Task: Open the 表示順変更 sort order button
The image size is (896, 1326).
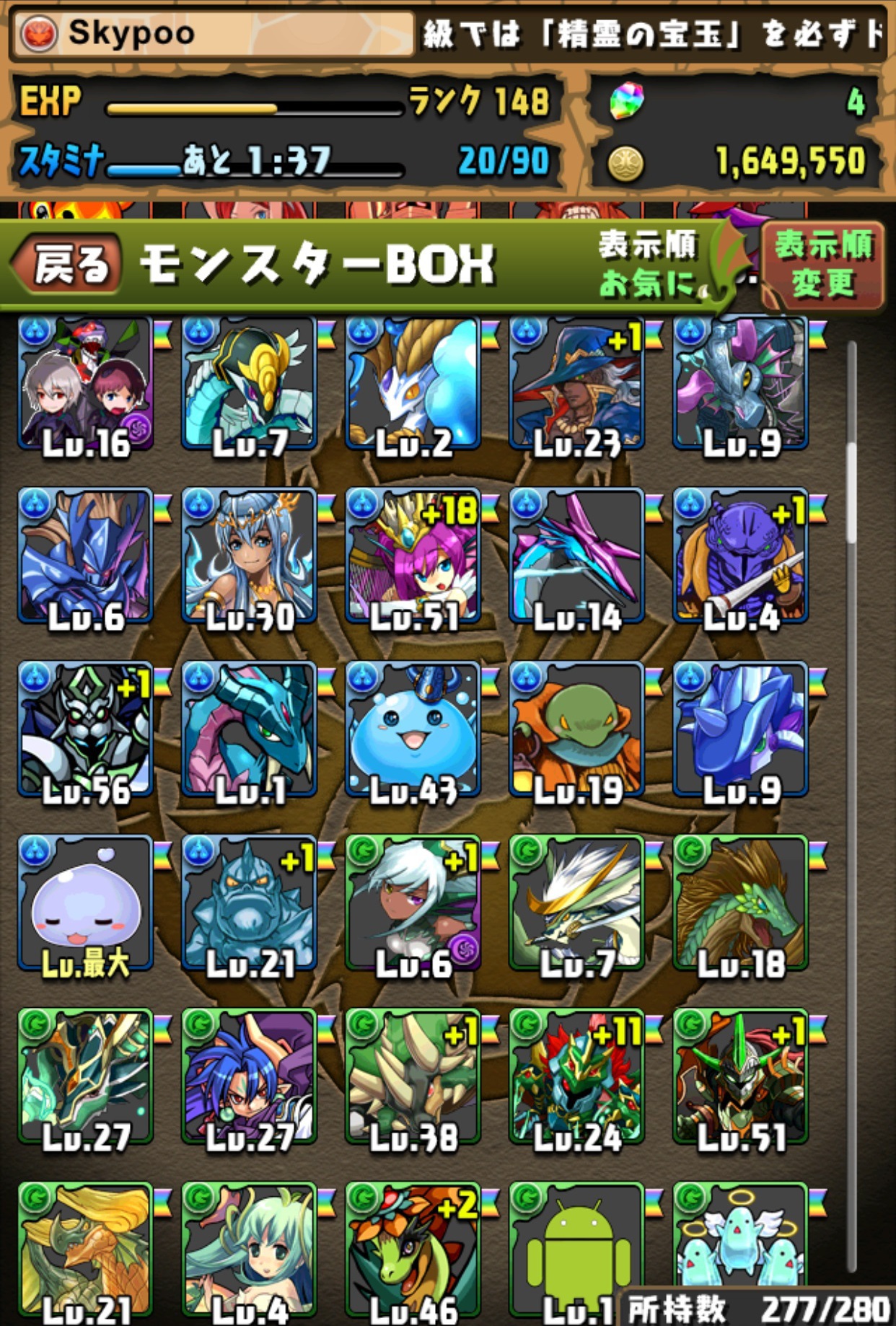Action: (822, 264)
